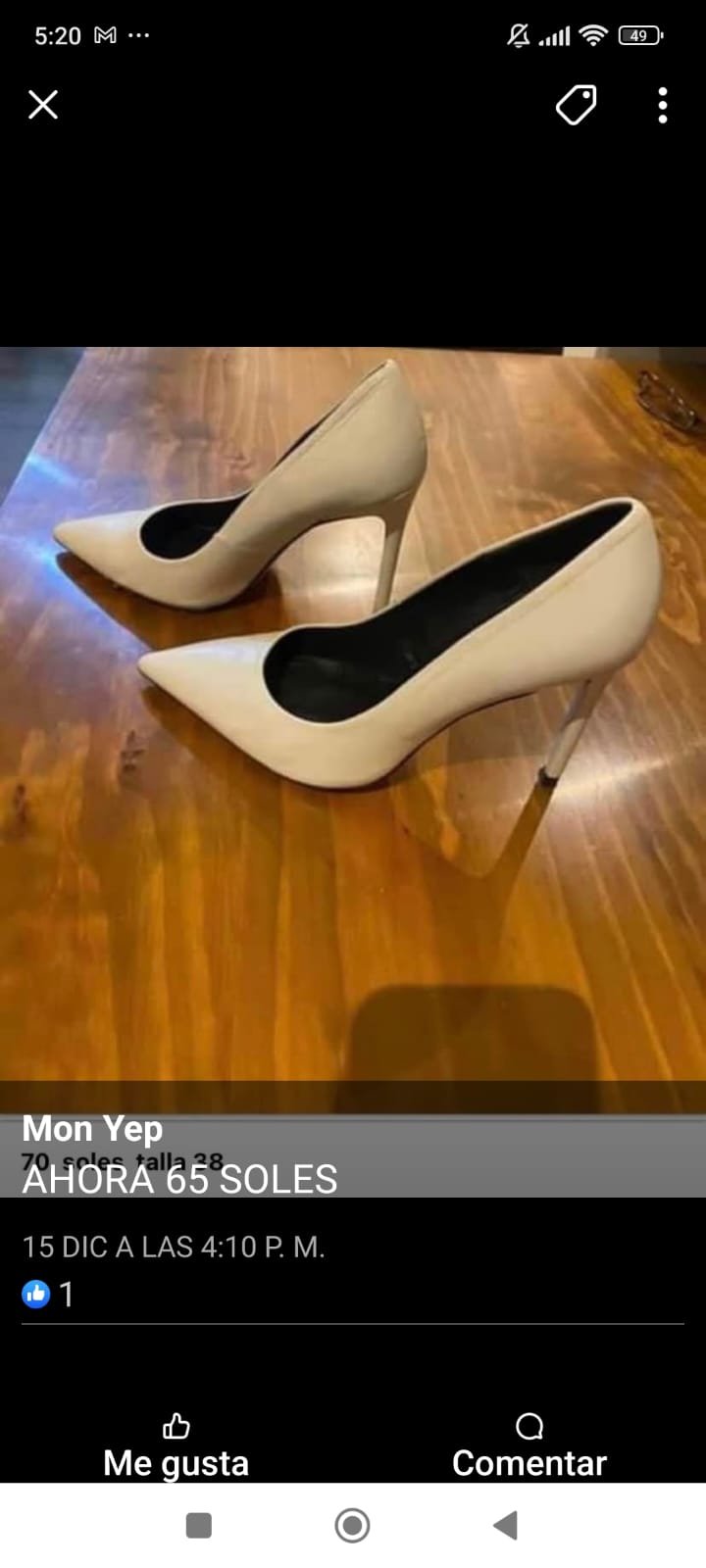Close the photo viewer
This screenshot has width=706, height=1568.
pos(43,105)
